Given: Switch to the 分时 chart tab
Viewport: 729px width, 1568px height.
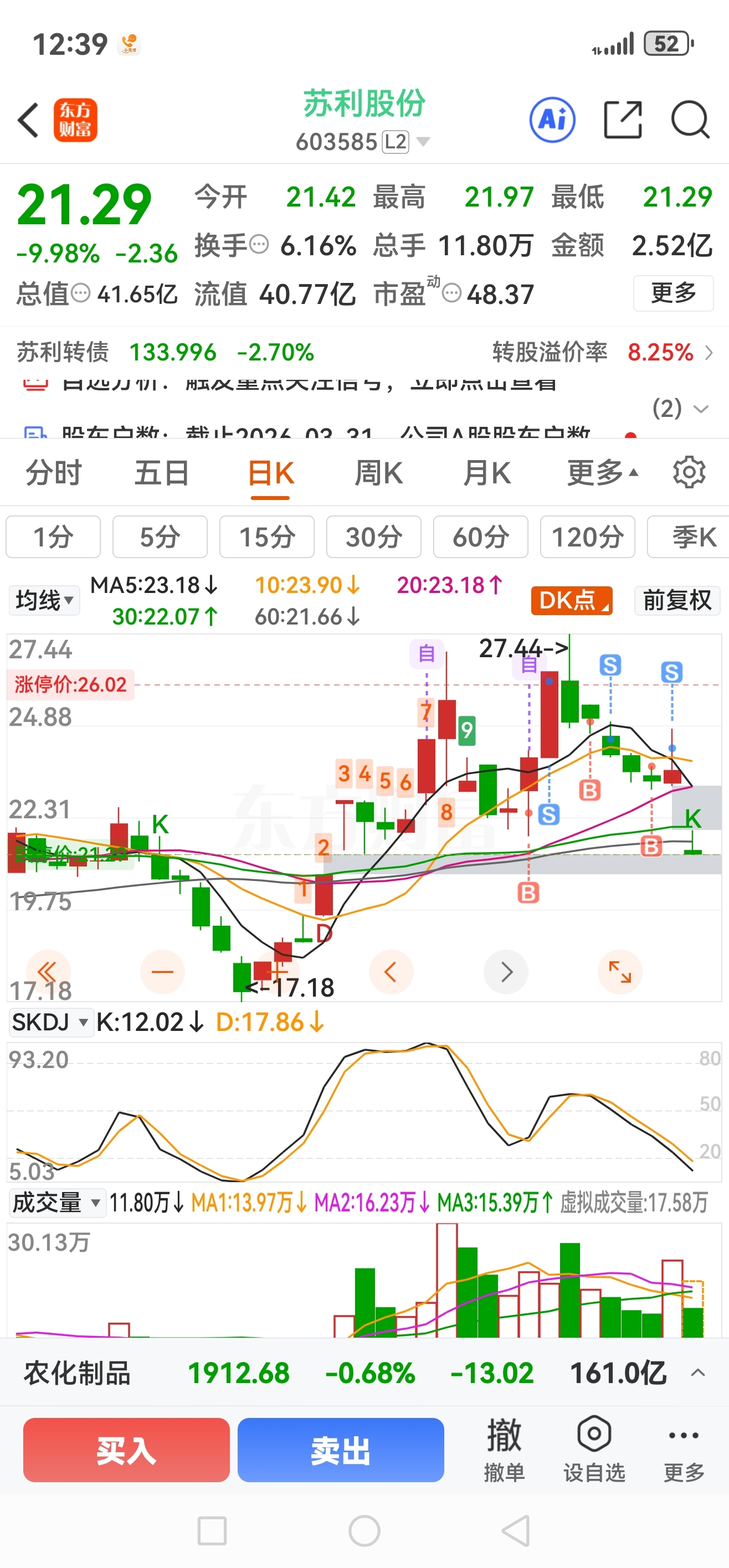Looking at the screenshot, I should point(54,473).
